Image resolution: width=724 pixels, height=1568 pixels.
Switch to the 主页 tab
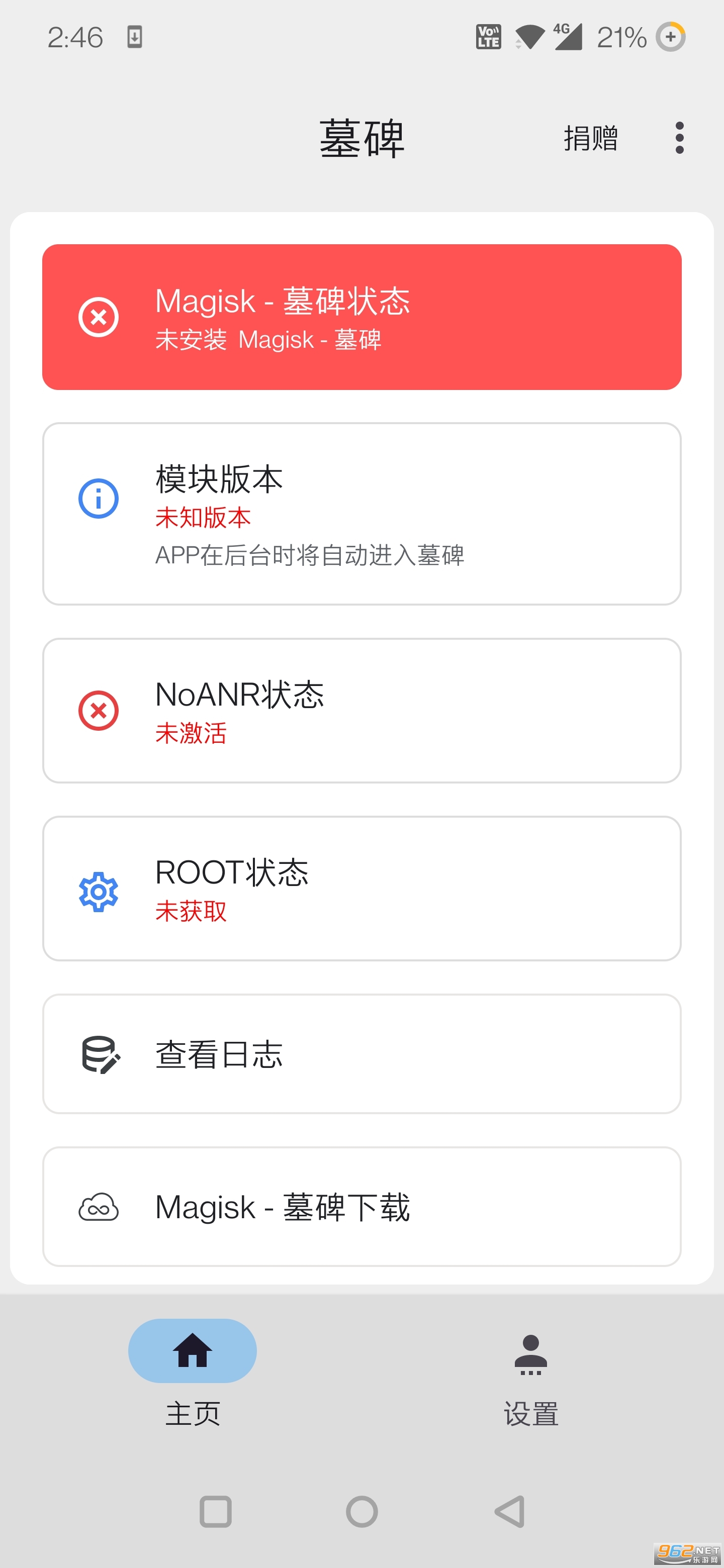[193, 1370]
